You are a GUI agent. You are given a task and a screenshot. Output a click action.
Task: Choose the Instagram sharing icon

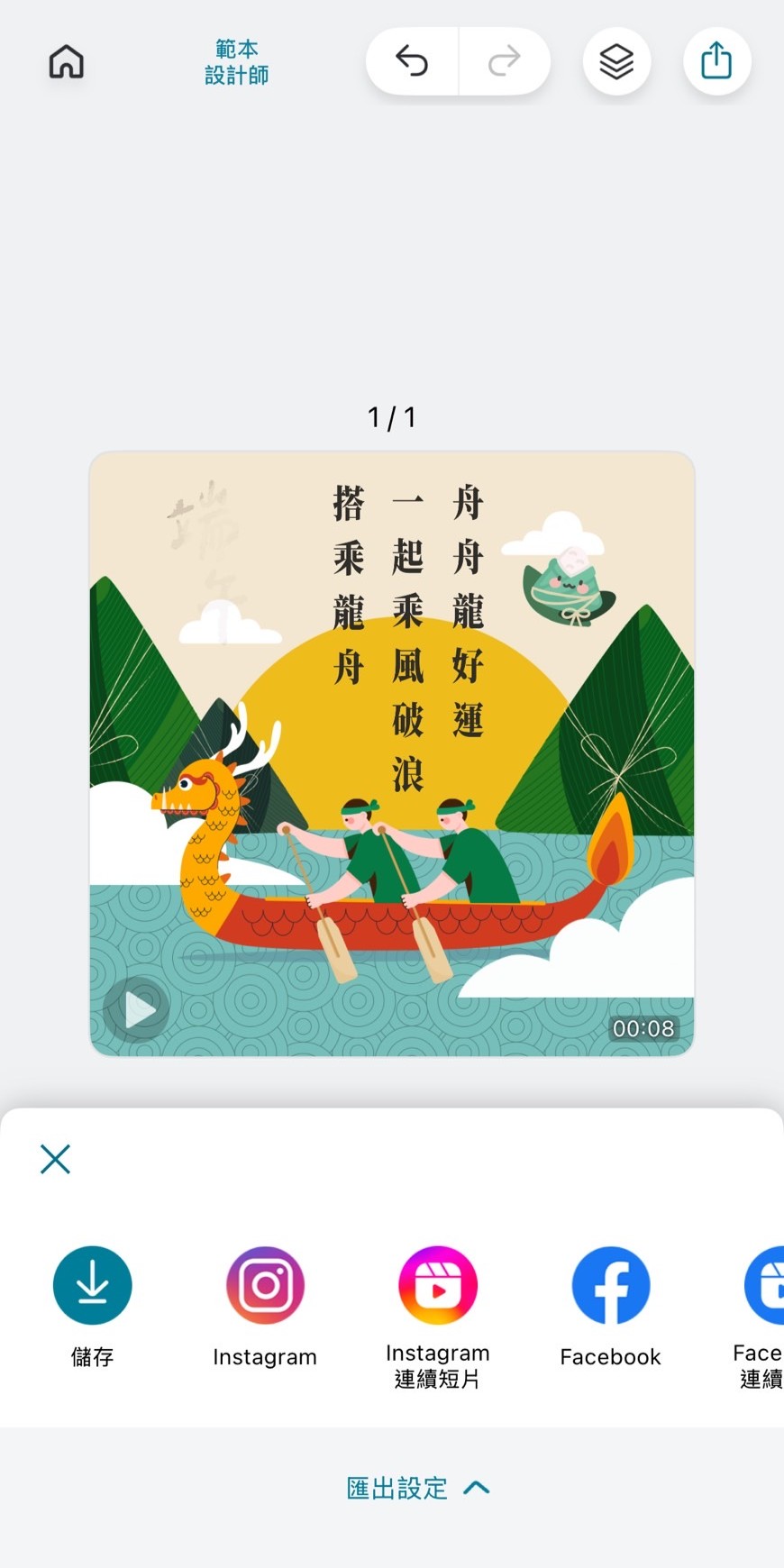tap(264, 1285)
